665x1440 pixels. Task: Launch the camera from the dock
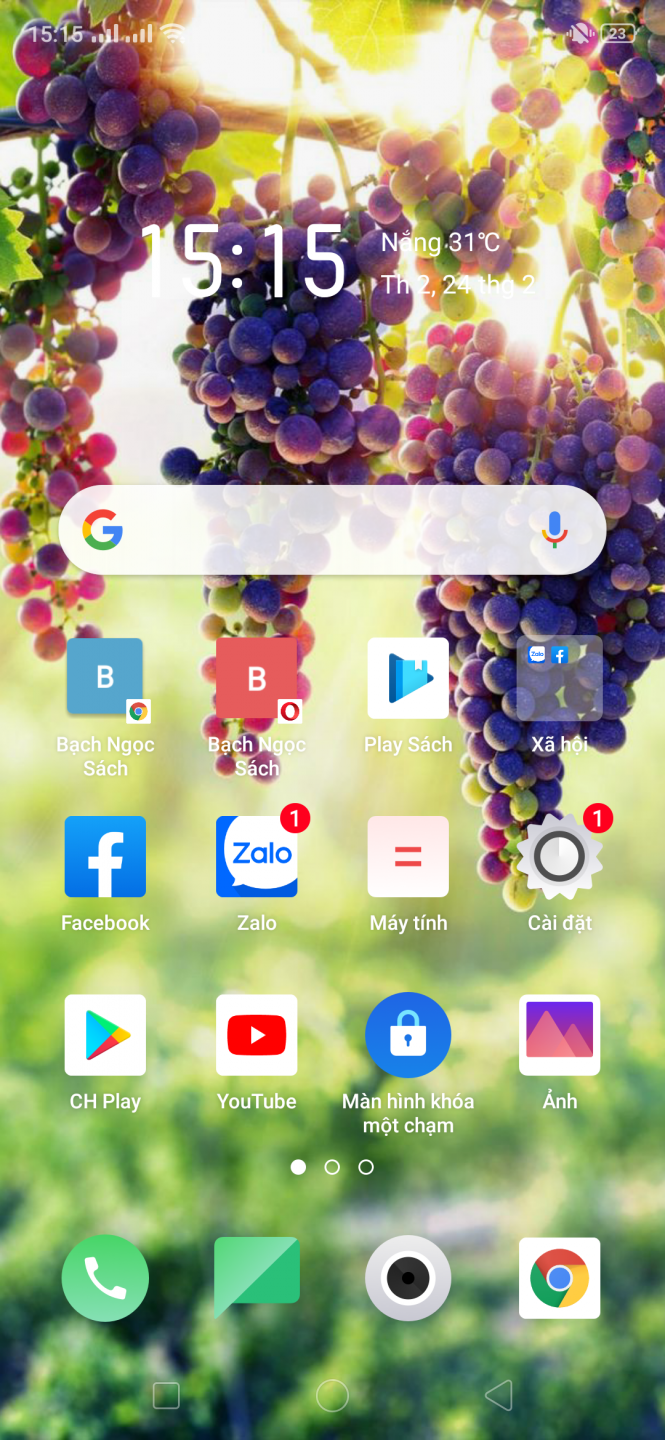coord(408,1278)
